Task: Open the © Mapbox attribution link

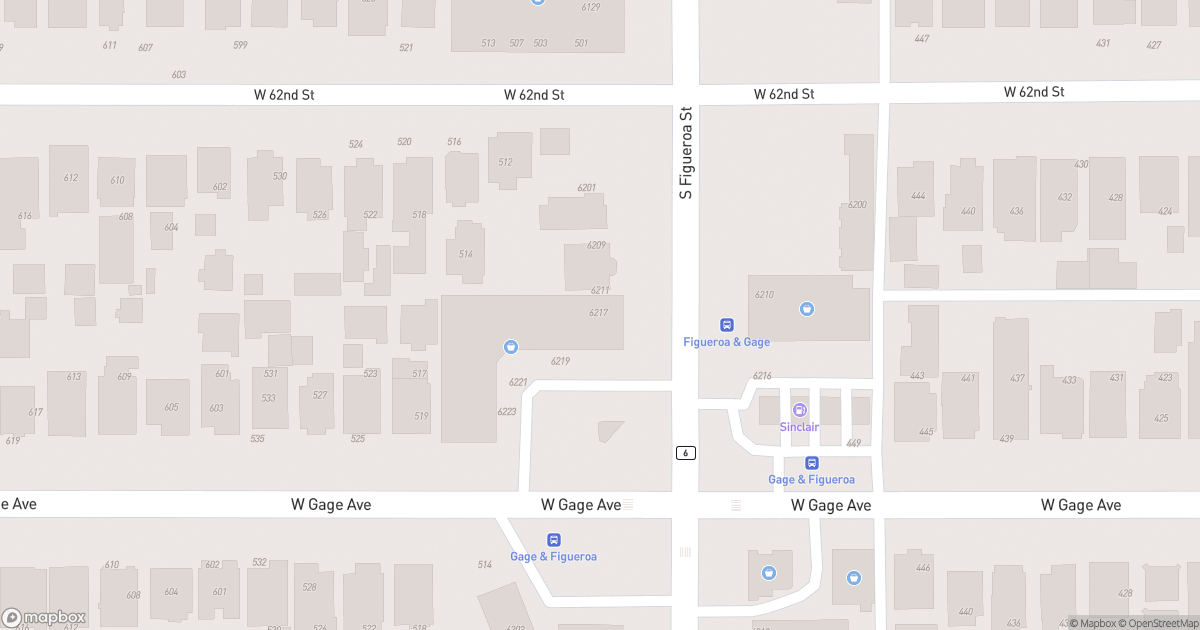Action: tap(1094, 623)
